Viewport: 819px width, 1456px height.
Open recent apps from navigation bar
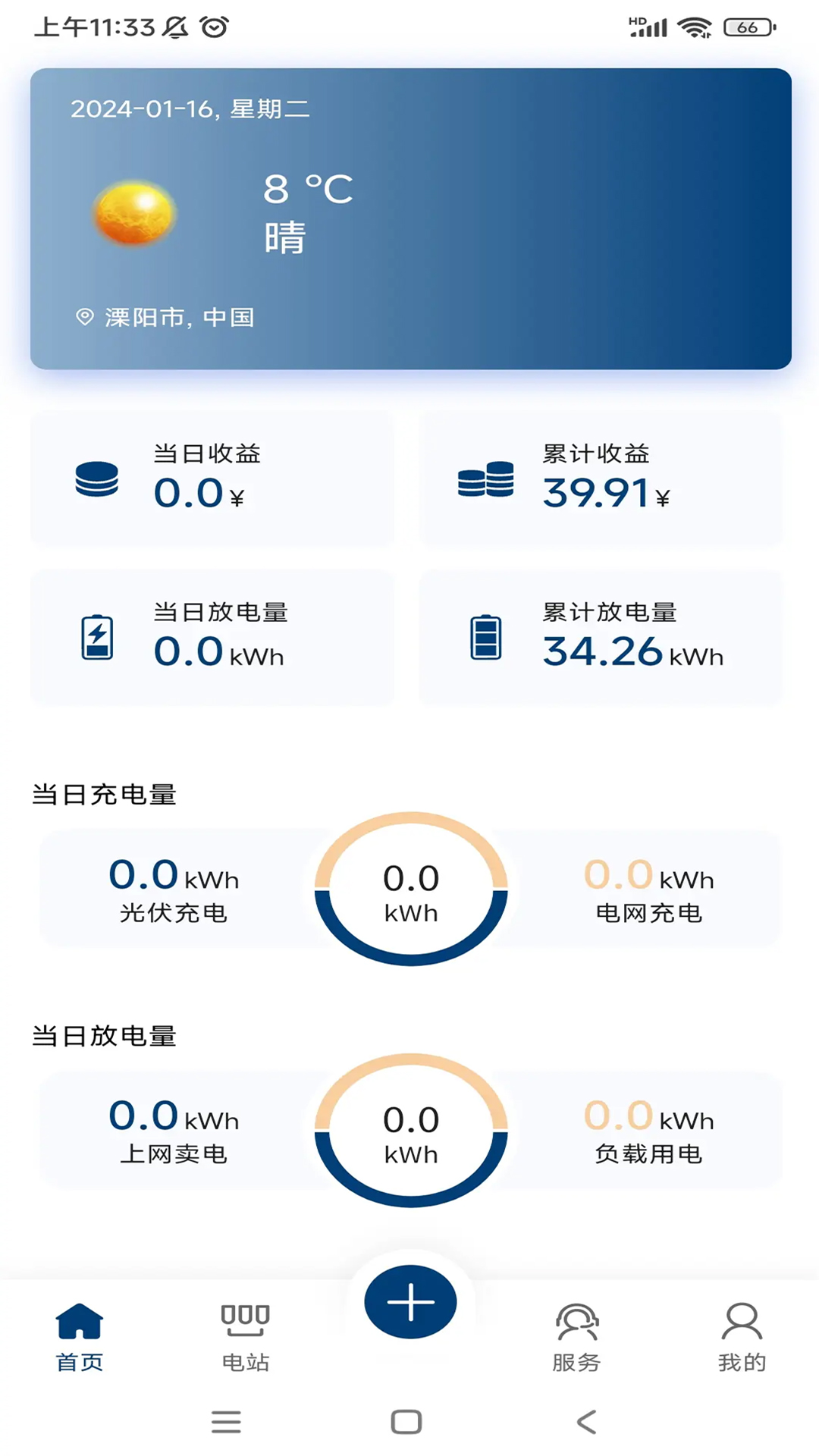click(x=226, y=1422)
